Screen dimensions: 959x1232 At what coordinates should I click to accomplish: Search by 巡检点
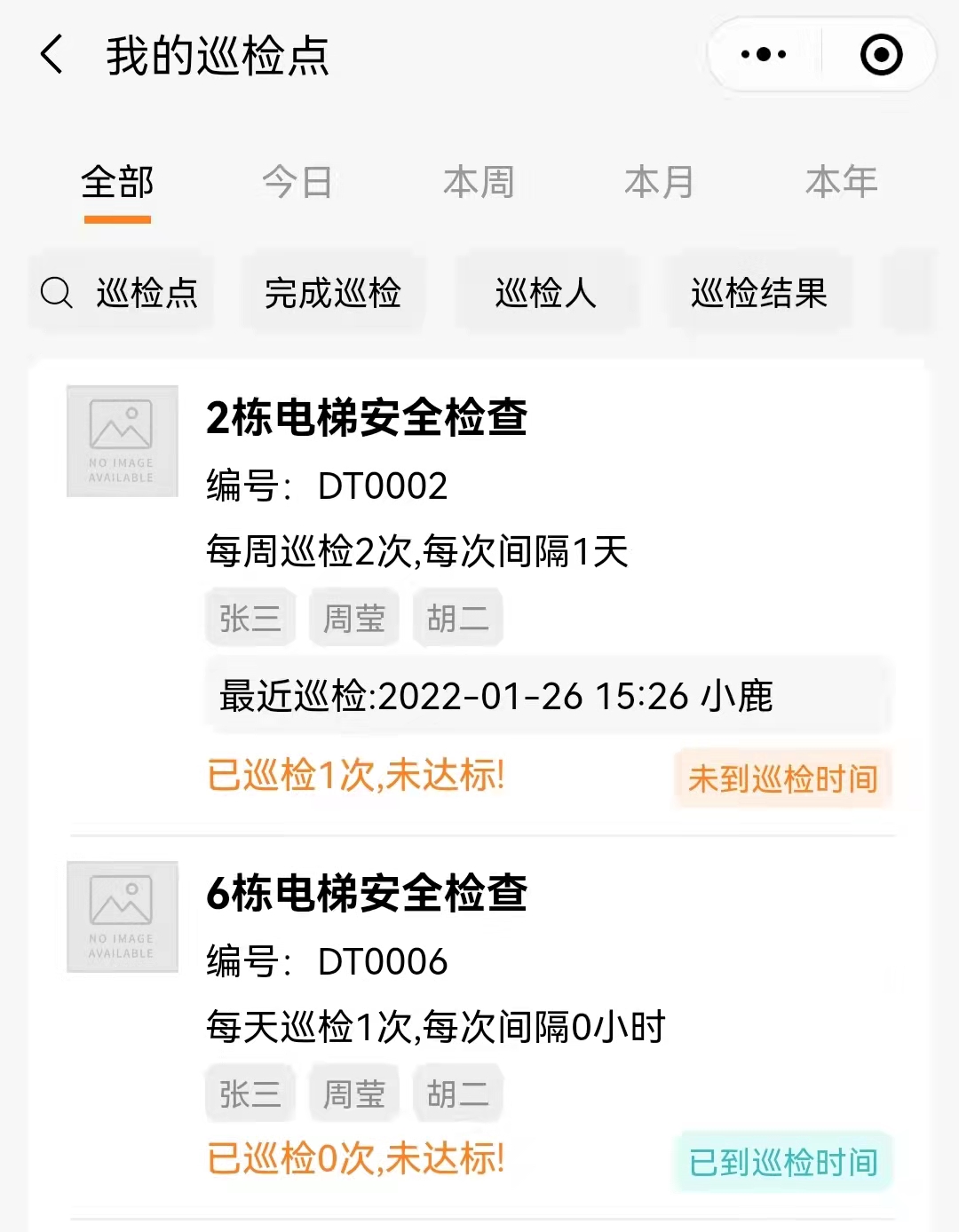(x=121, y=293)
